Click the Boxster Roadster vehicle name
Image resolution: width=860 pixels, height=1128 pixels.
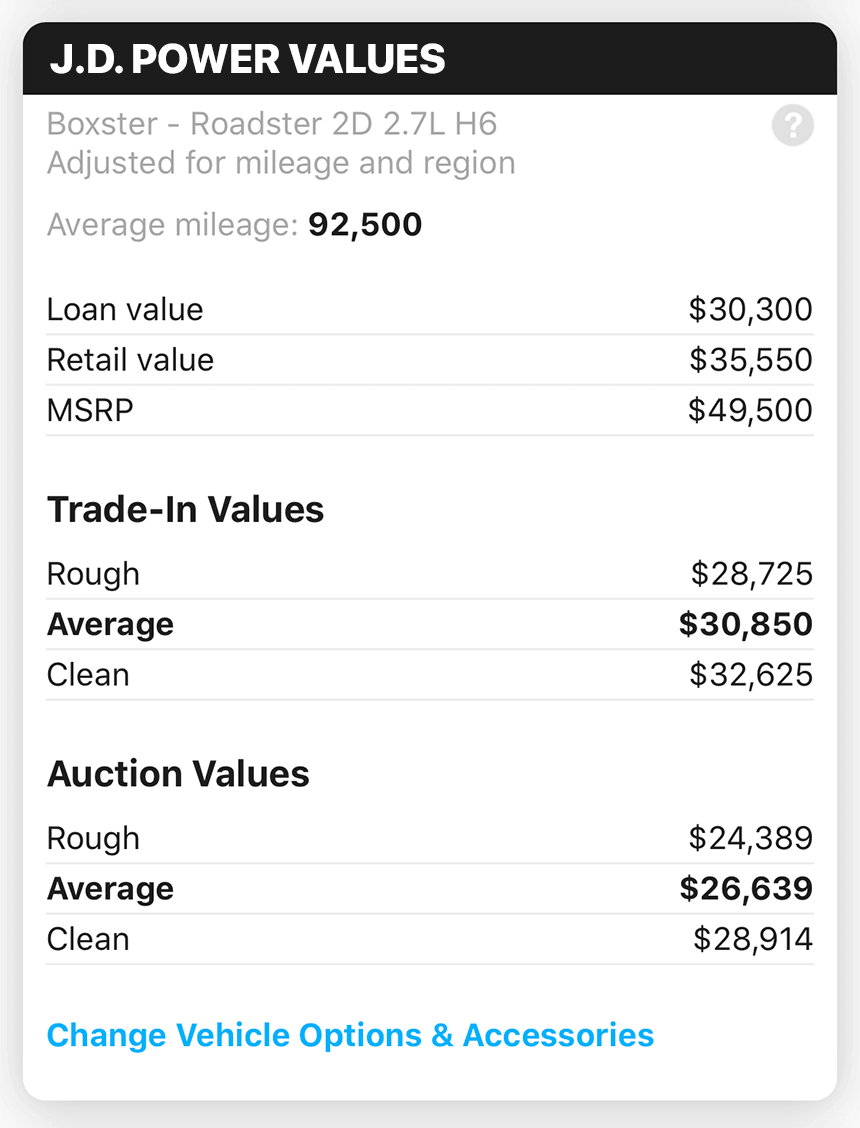tap(275, 123)
